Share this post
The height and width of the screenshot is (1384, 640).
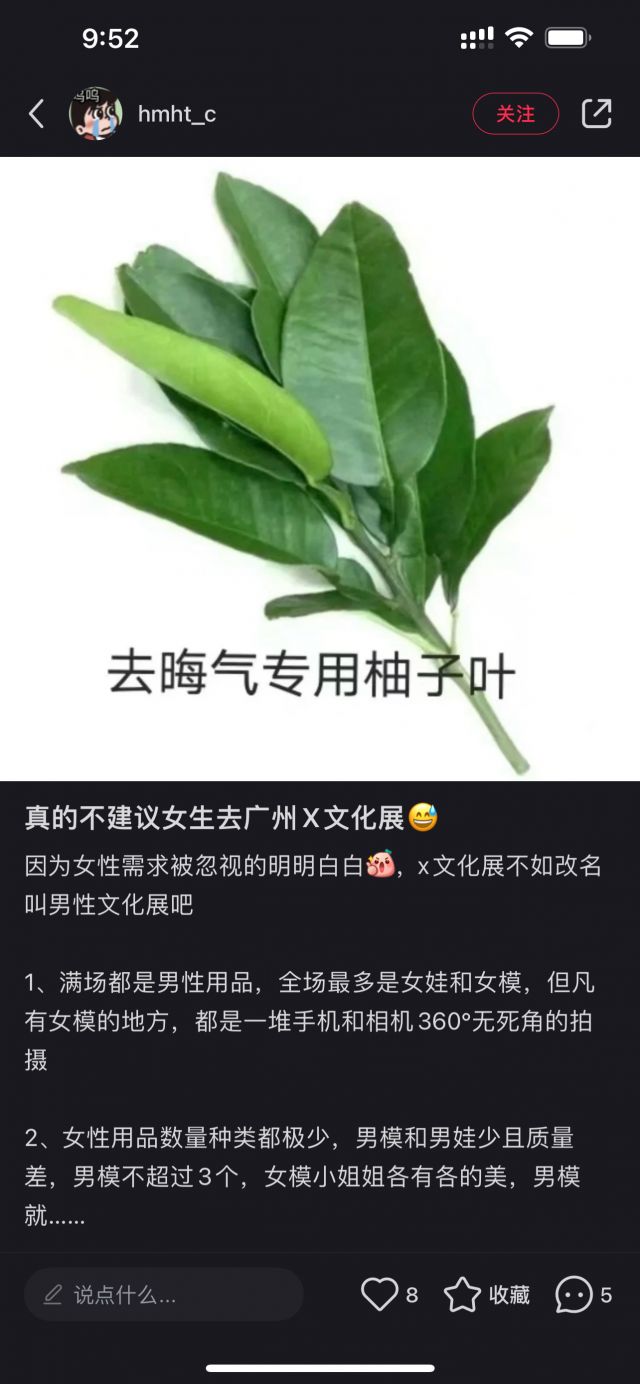[596, 114]
